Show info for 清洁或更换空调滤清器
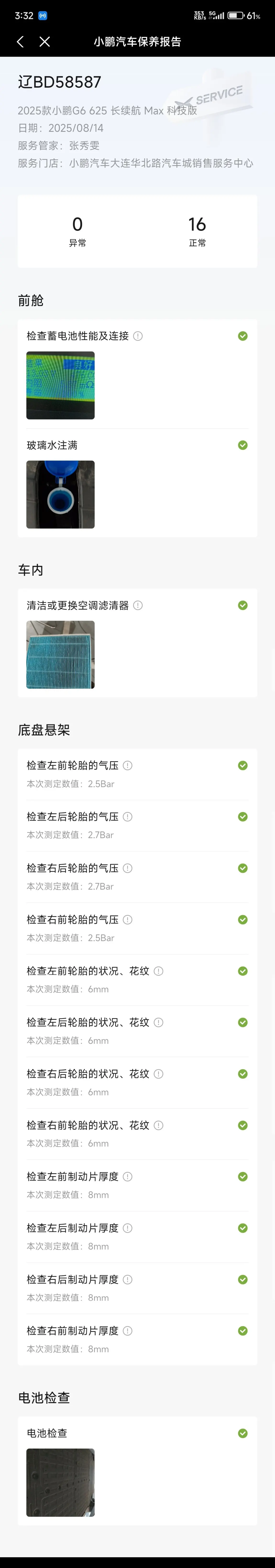The image size is (275, 1568). [138, 605]
